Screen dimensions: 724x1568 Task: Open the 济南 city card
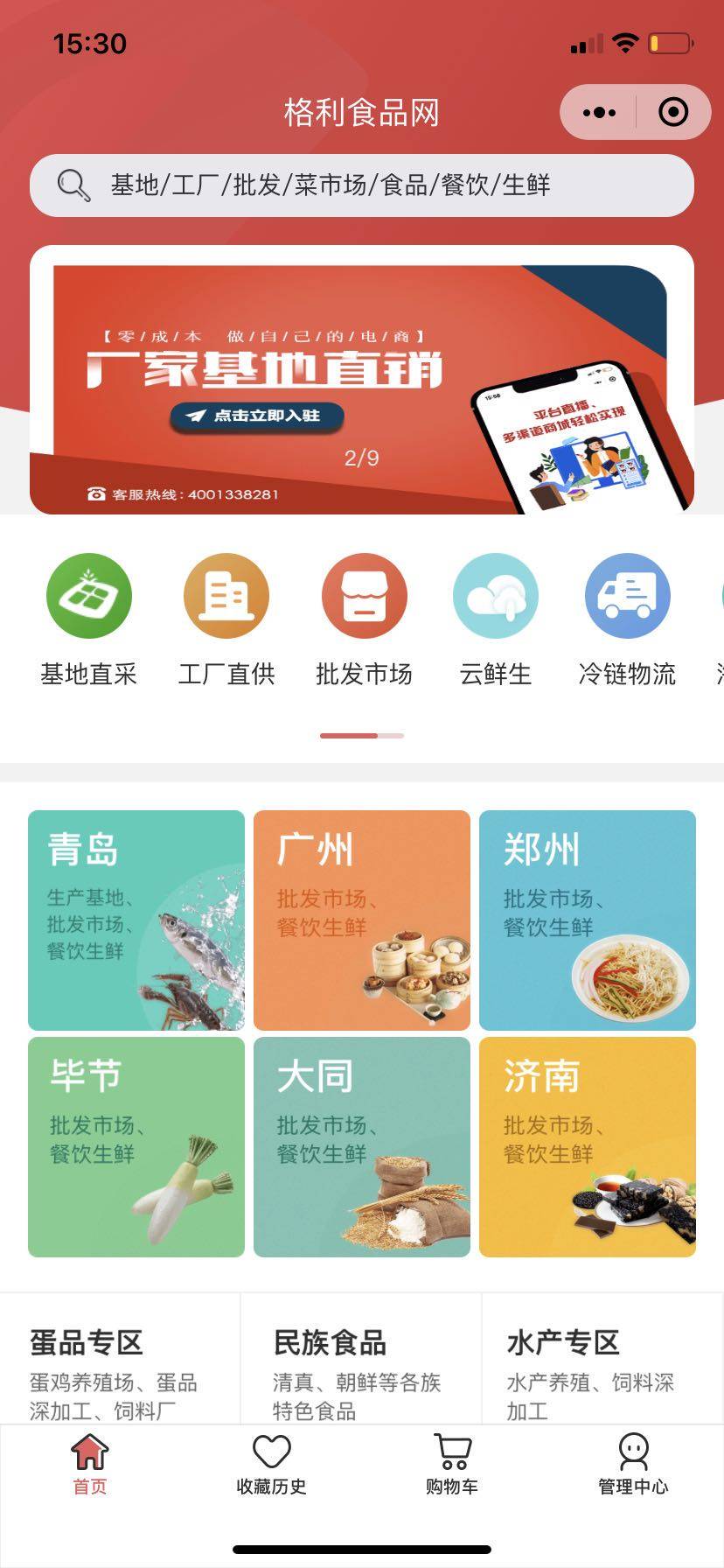[588, 1147]
